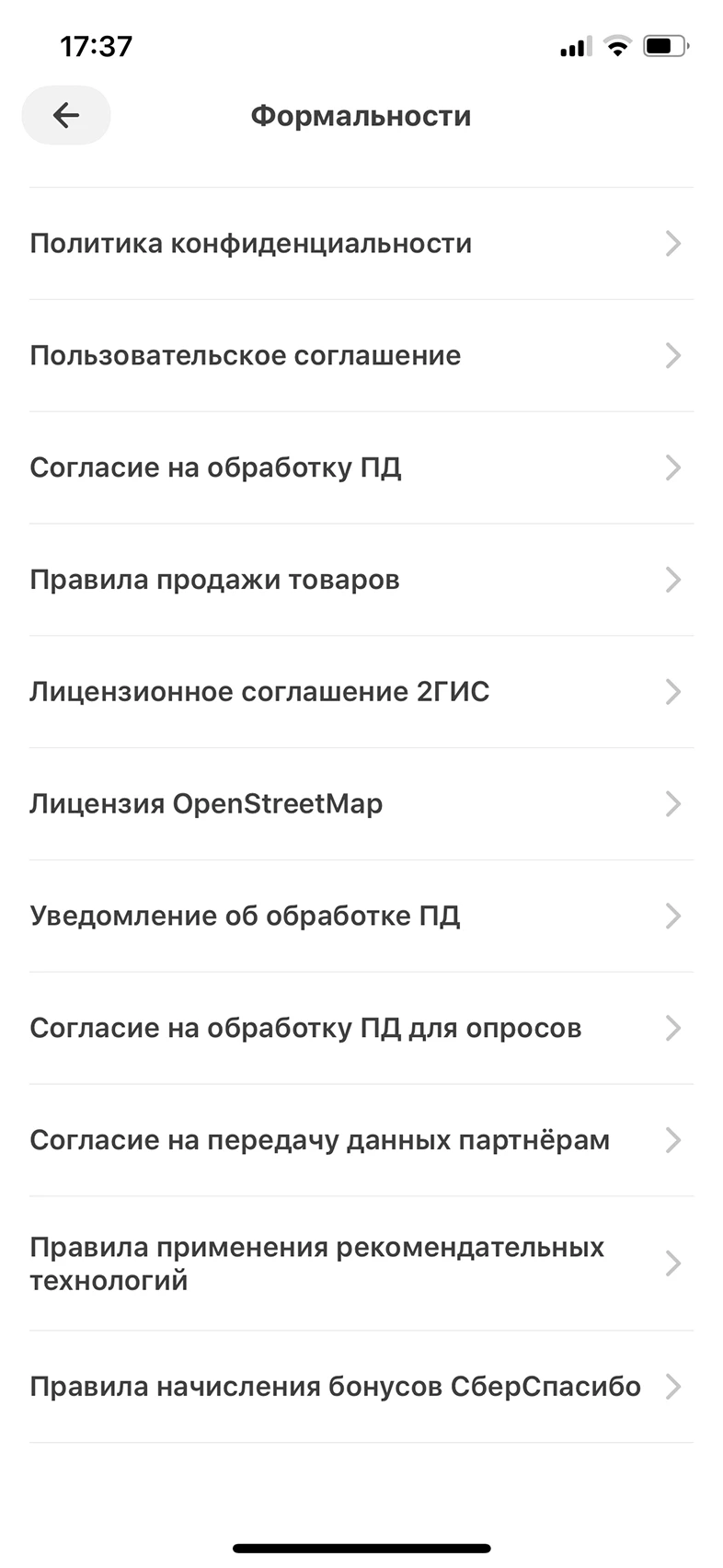The height and width of the screenshot is (1568, 723).
Task: Go back using the arrow button
Action: click(66, 115)
